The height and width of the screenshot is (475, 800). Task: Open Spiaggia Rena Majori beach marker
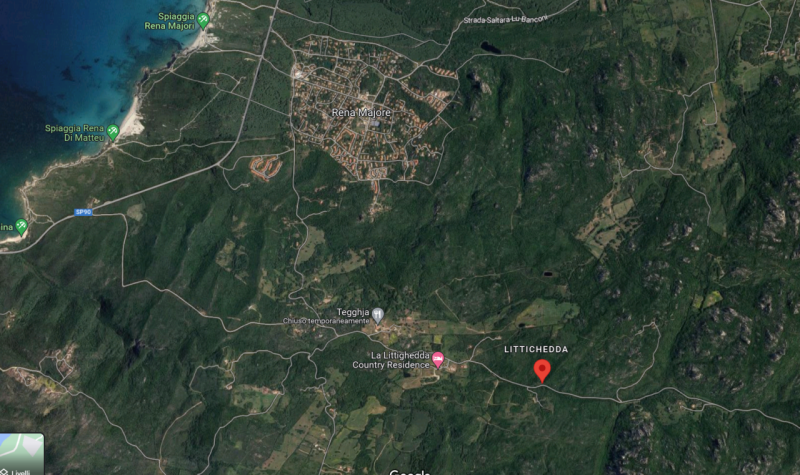tap(204, 20)
